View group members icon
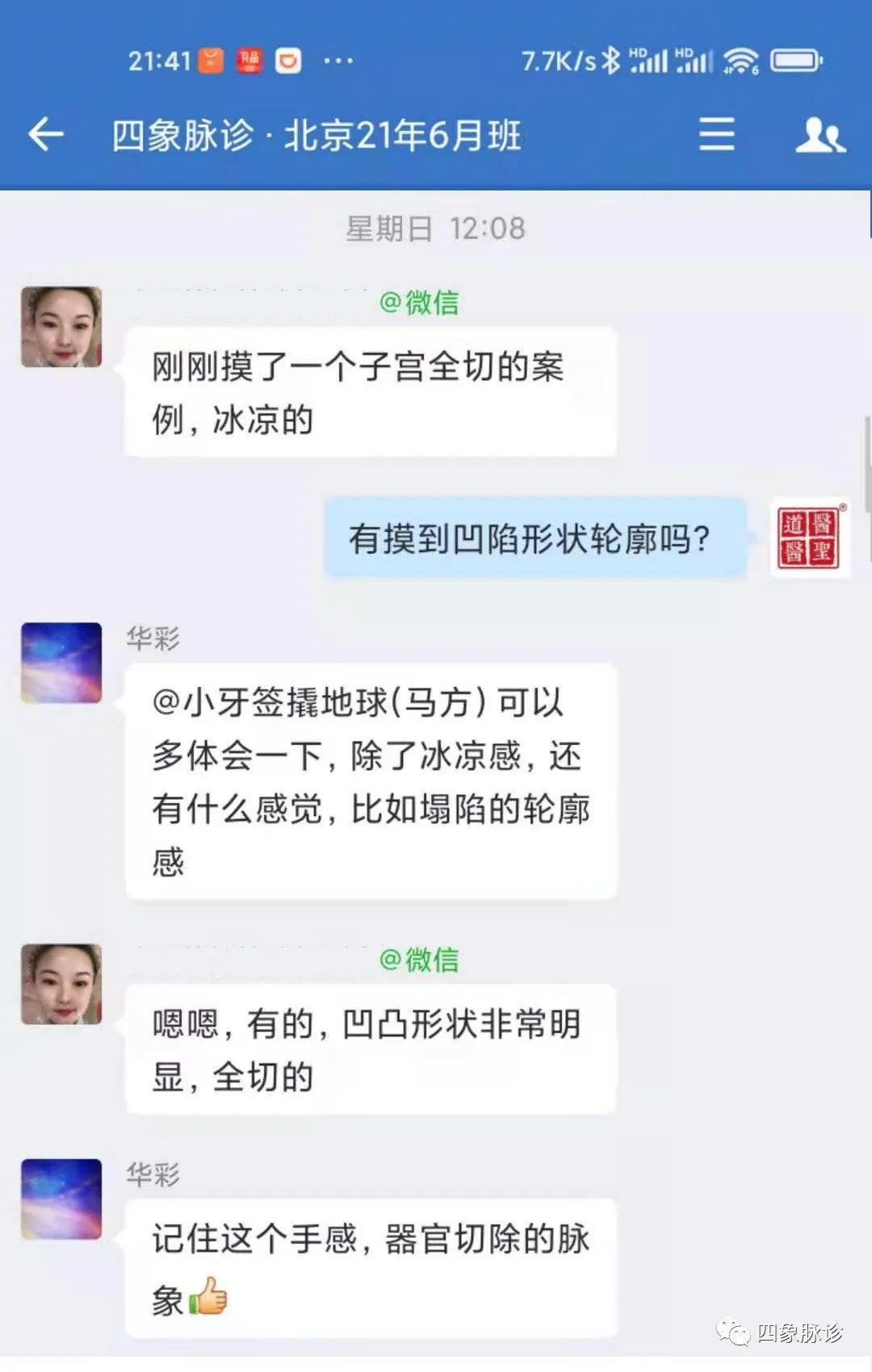872x1372 pixels. [820, 135]
